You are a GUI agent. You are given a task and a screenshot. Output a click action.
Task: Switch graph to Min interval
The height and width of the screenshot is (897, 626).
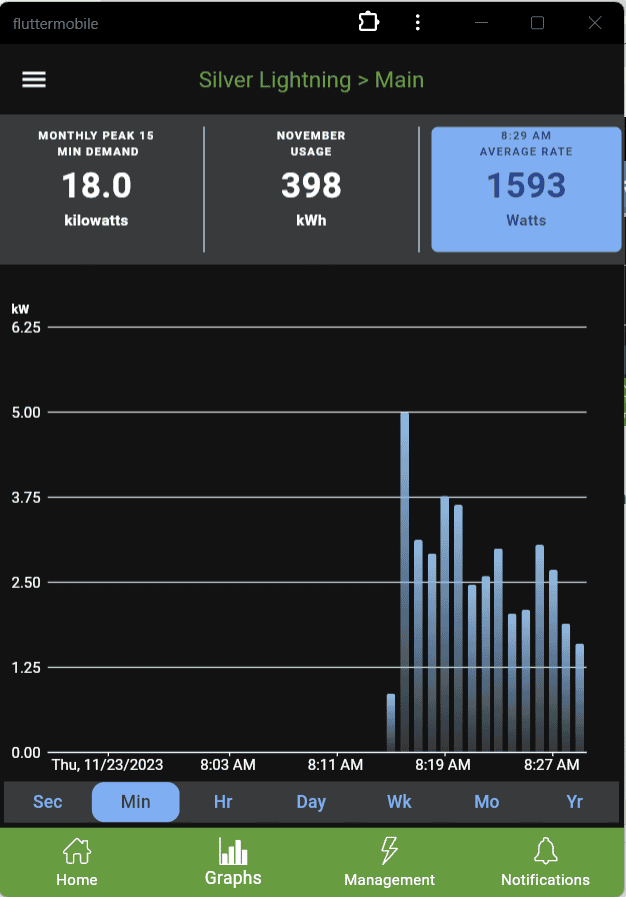tap(136, 802)
